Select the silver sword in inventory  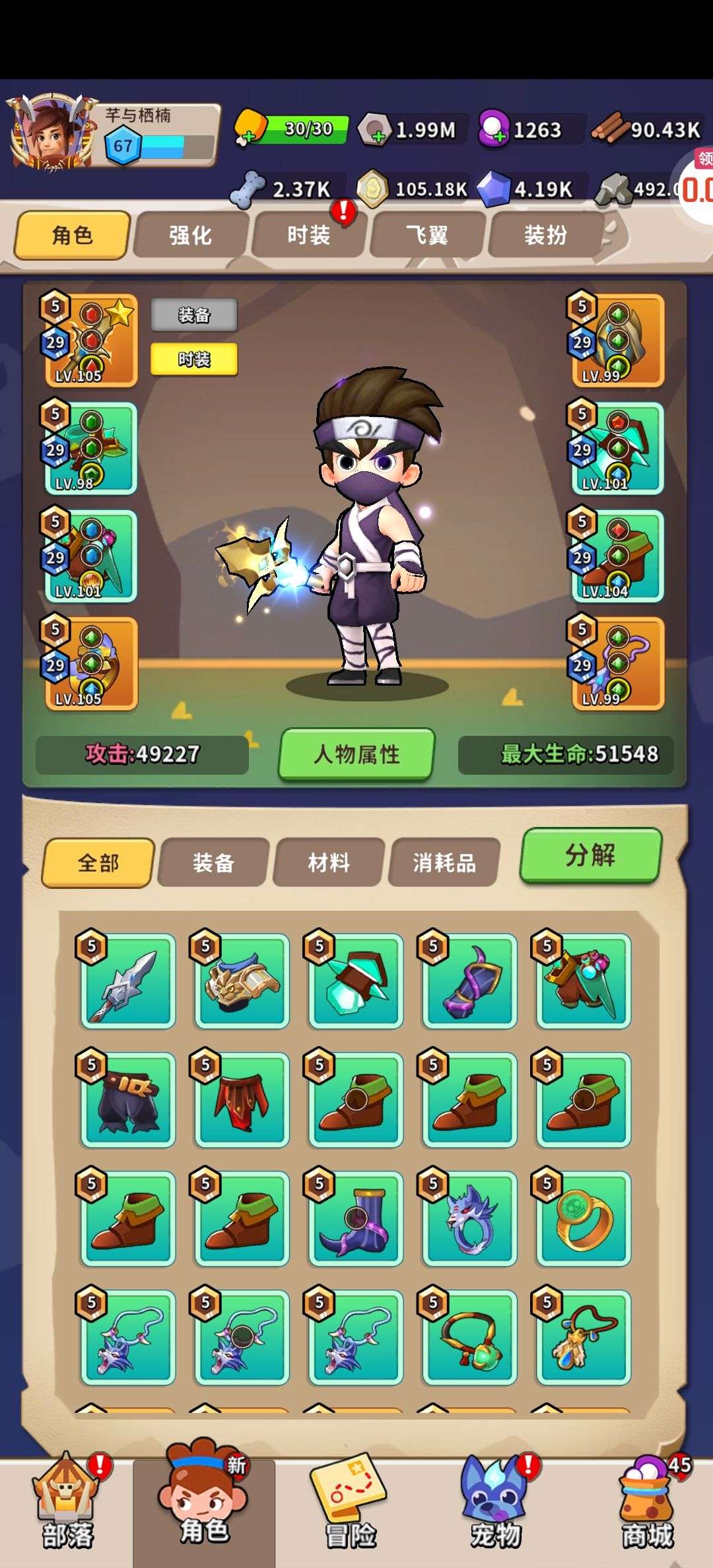[128, 981]
